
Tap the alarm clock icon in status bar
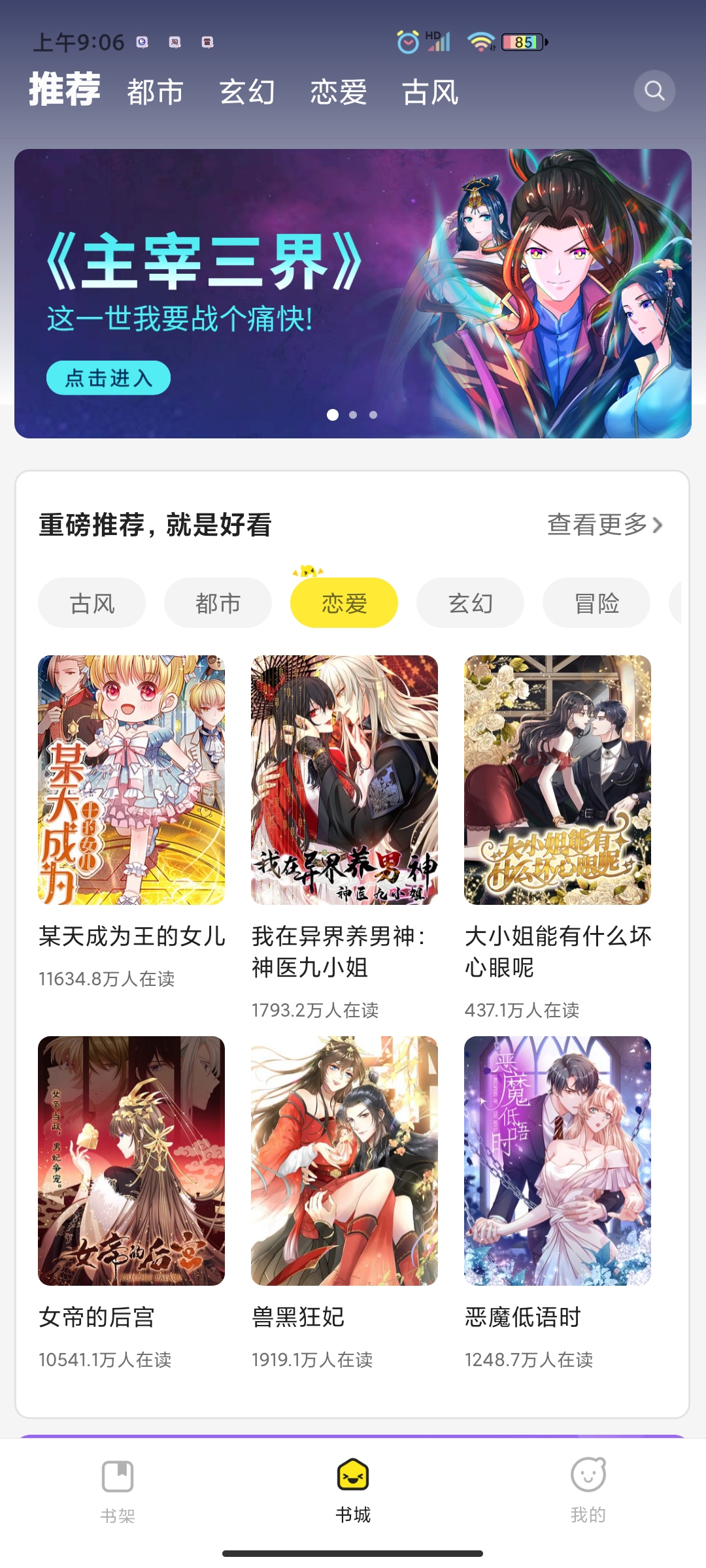point(407,41)
